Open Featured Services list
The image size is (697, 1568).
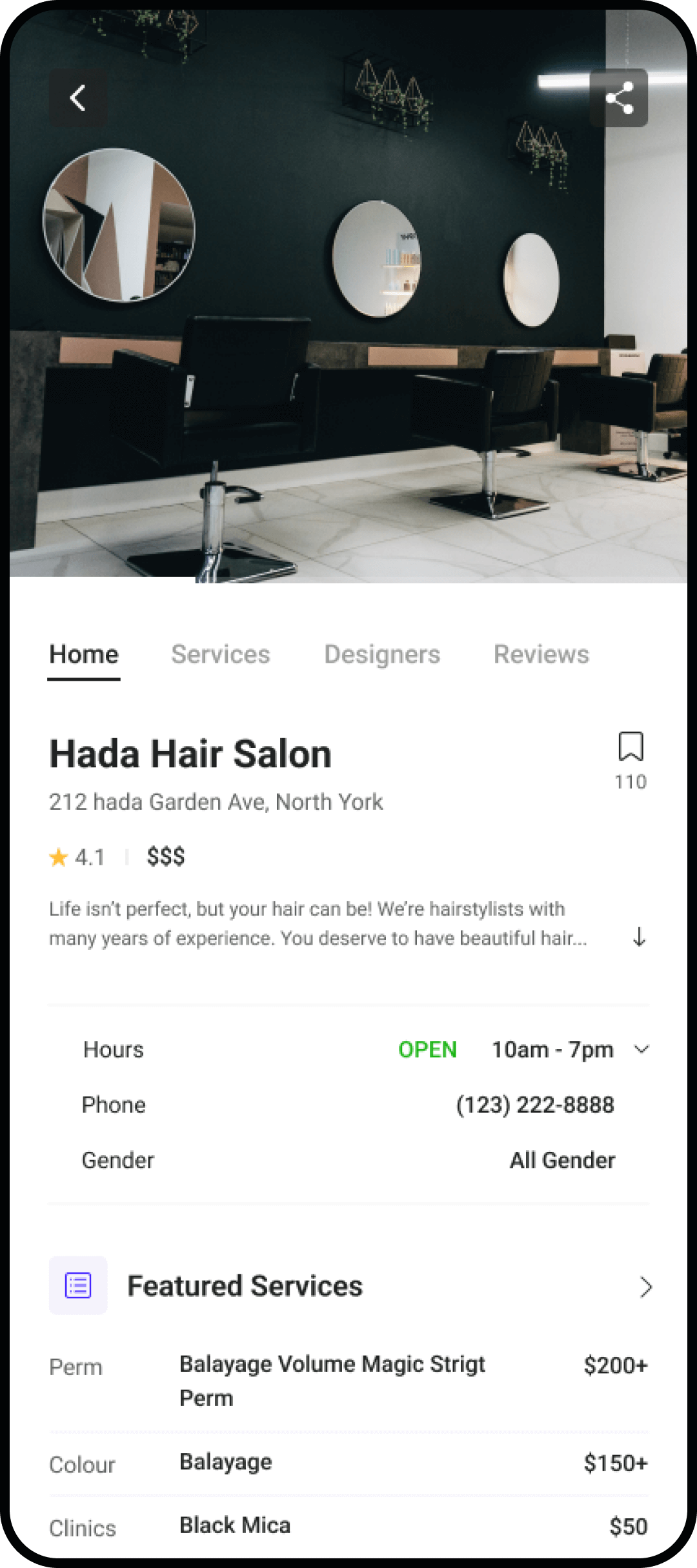[x=645, y=1287]
